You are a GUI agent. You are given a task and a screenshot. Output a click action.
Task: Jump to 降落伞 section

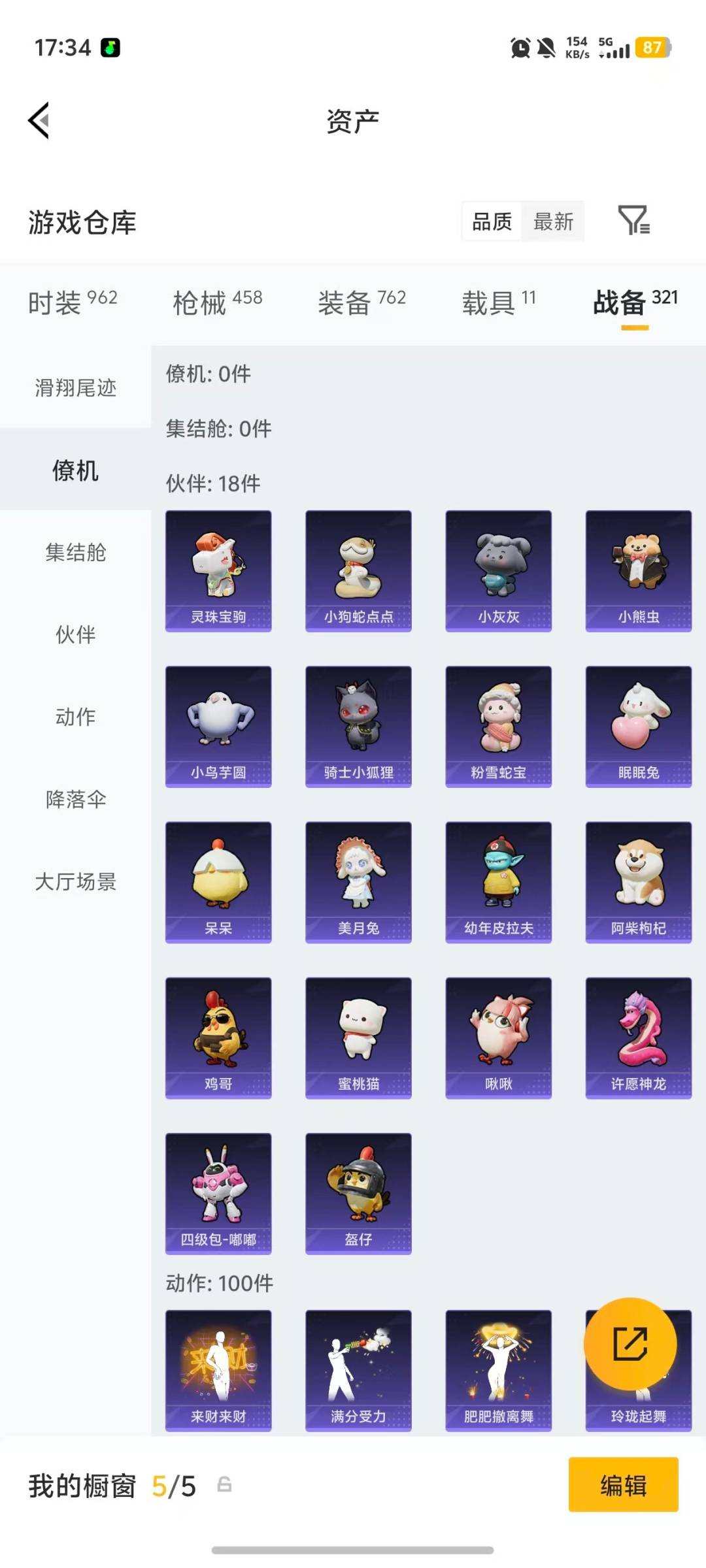75,798
